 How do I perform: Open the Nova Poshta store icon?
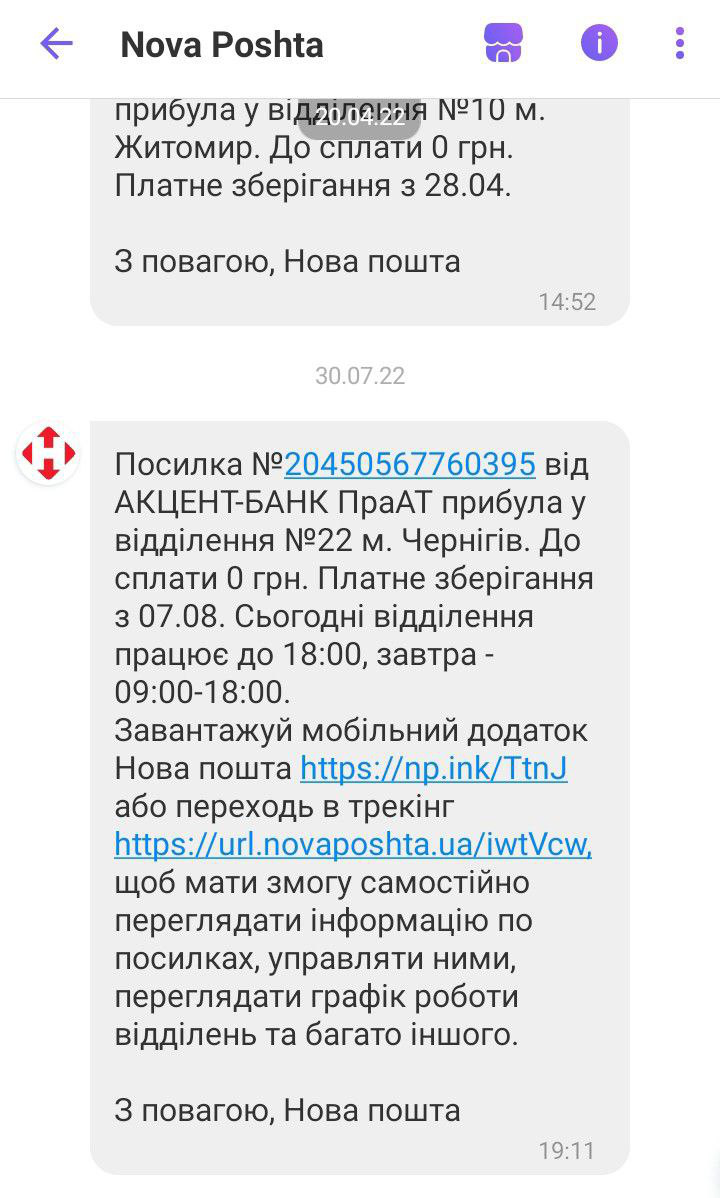[x=503, y=43]
